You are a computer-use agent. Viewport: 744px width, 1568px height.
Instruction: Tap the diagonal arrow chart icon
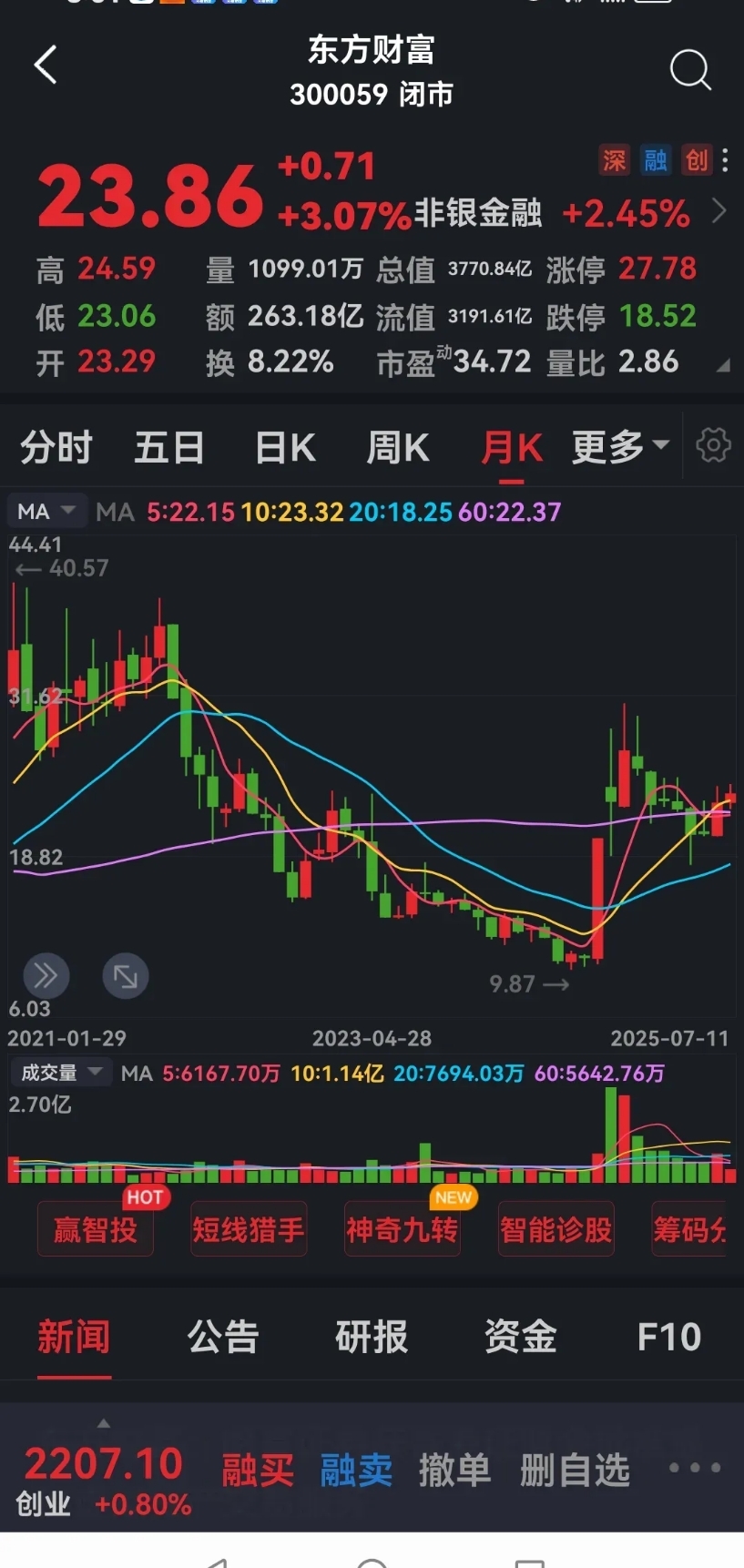click(x=125, y=977)
